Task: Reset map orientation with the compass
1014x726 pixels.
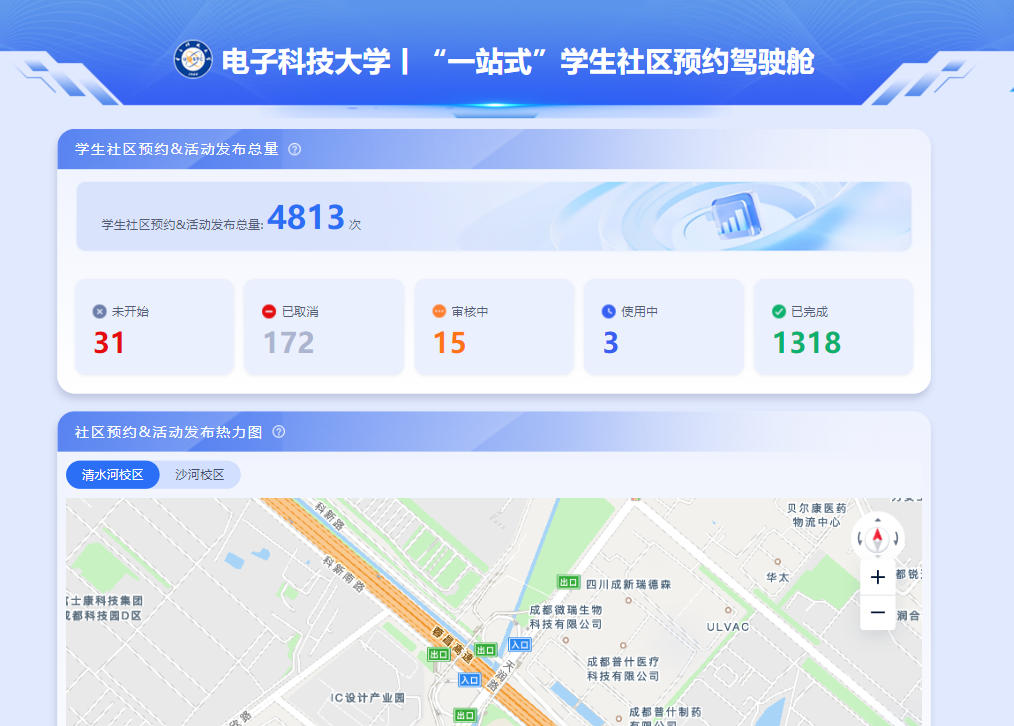Action: (x=878, y=537)
